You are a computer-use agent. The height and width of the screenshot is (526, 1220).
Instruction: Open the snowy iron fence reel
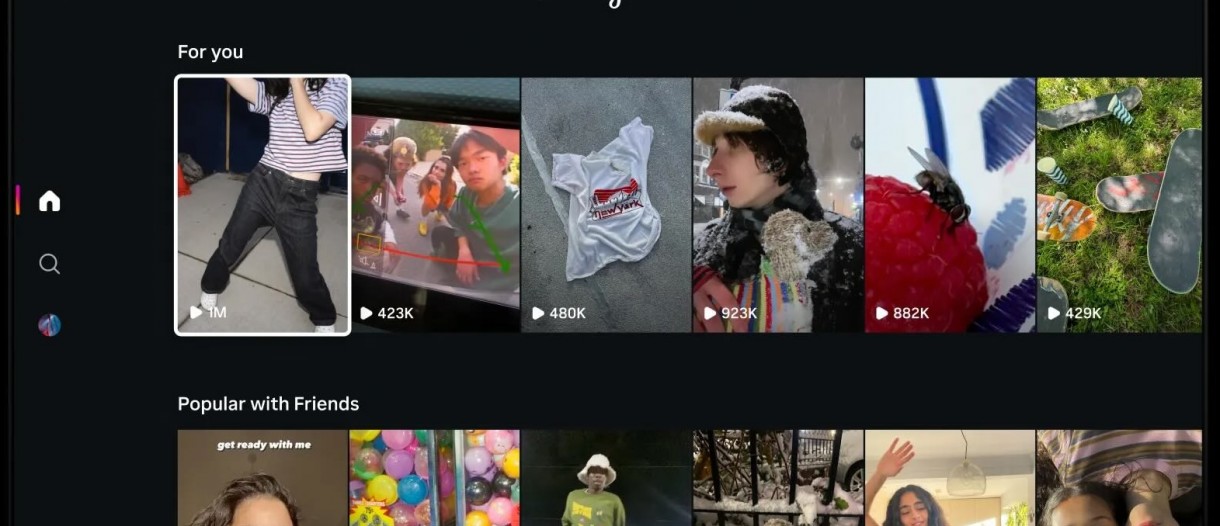click(778, 478)
